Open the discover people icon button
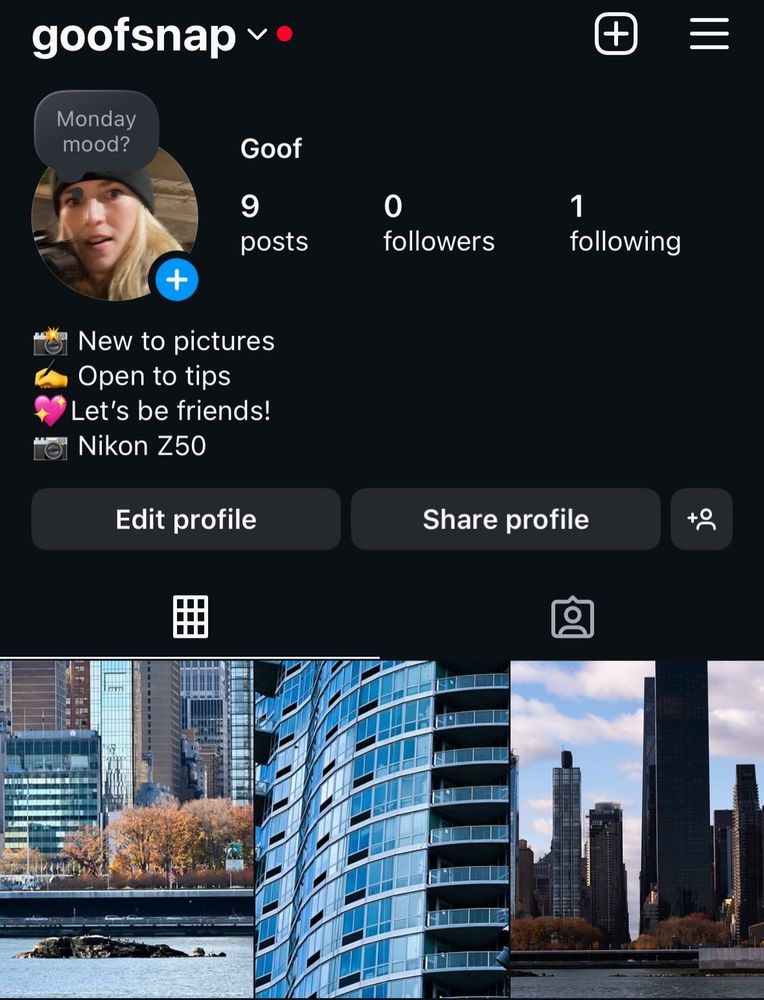 (x=701, y=519)
